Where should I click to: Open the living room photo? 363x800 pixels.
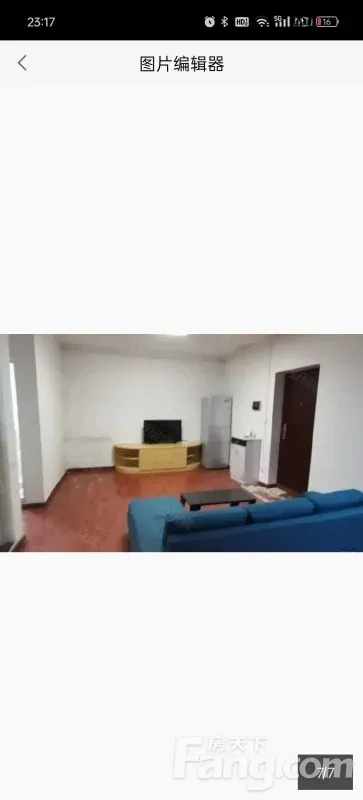(x=181, y=443)
